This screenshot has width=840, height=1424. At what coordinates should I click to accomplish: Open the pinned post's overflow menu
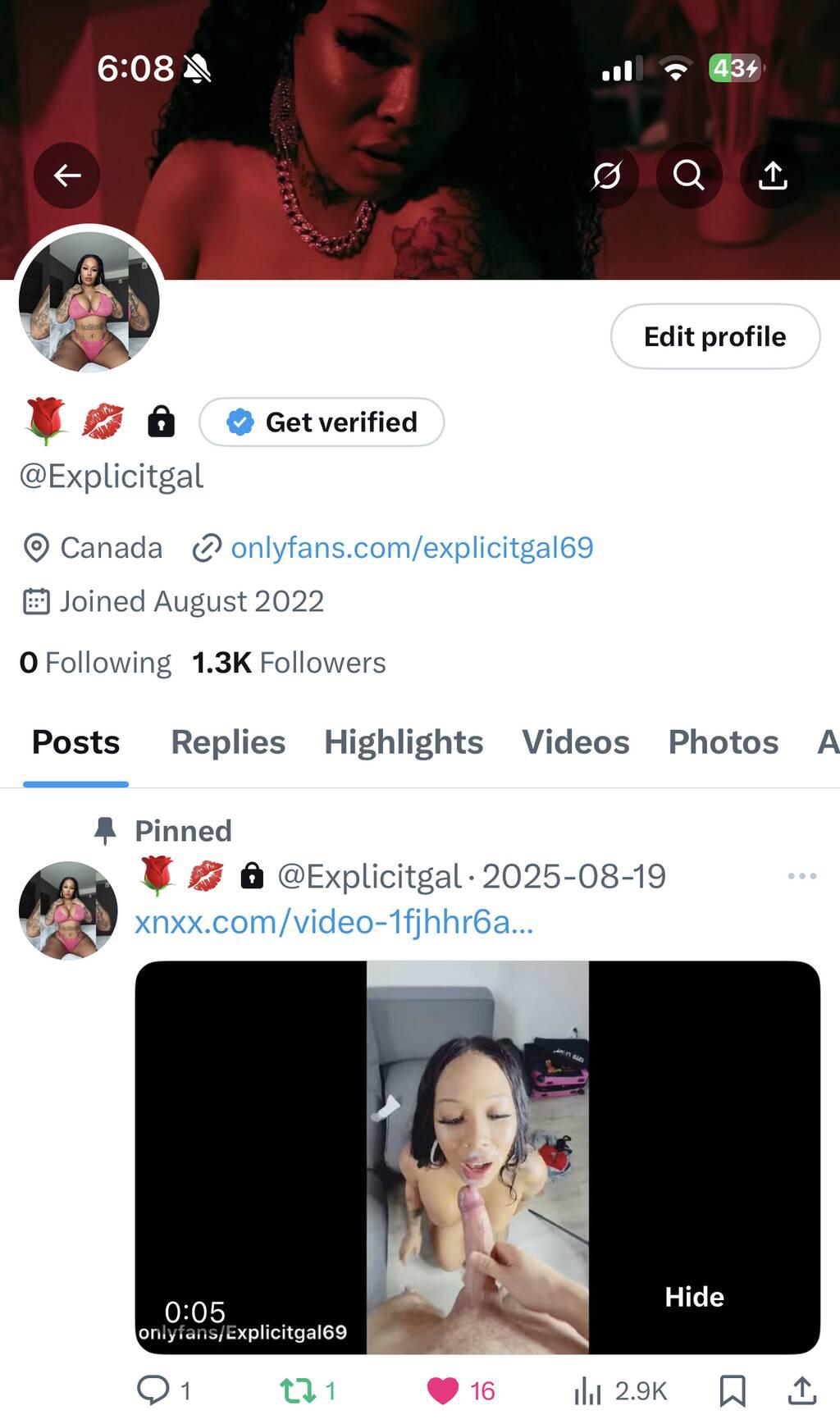(801, 876)
